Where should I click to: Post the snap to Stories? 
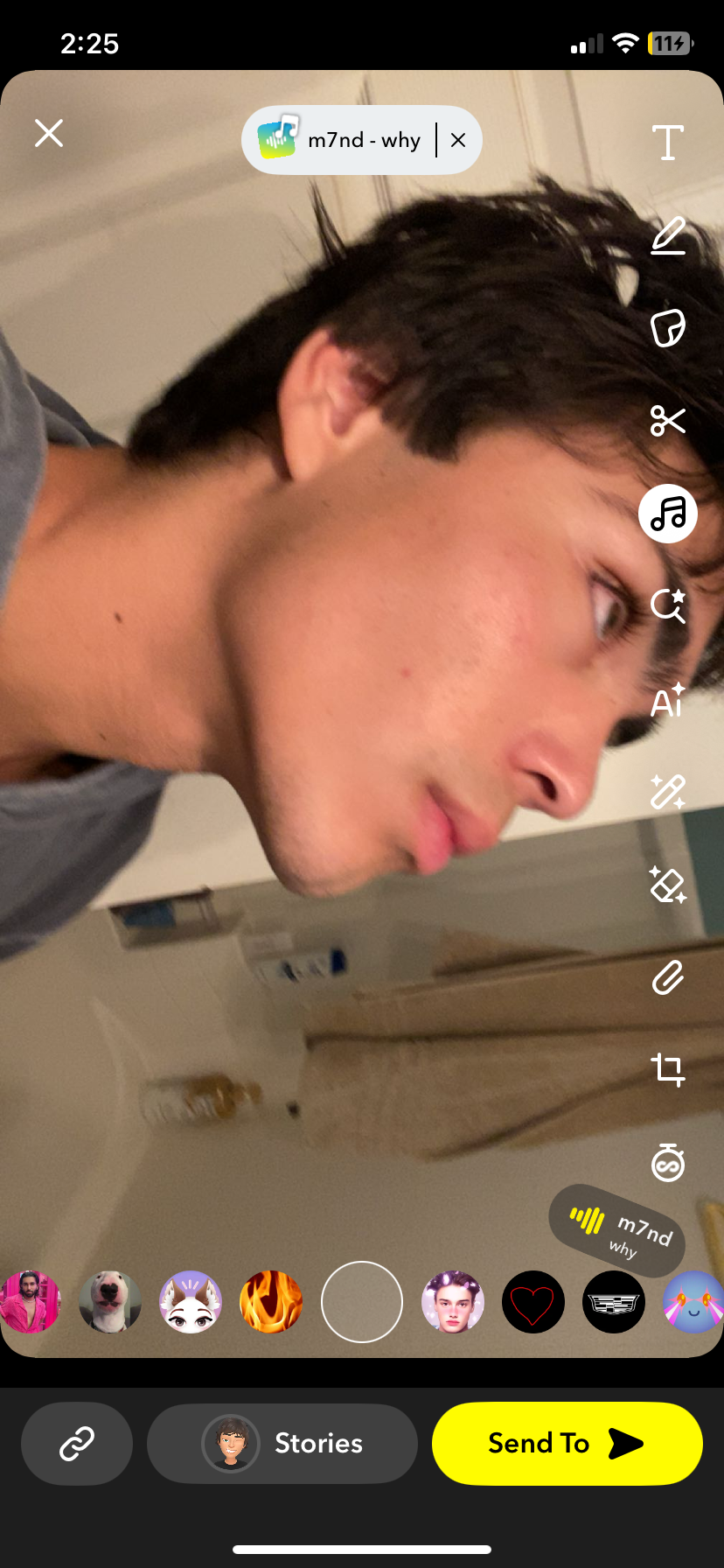[x=282, y=1443]
